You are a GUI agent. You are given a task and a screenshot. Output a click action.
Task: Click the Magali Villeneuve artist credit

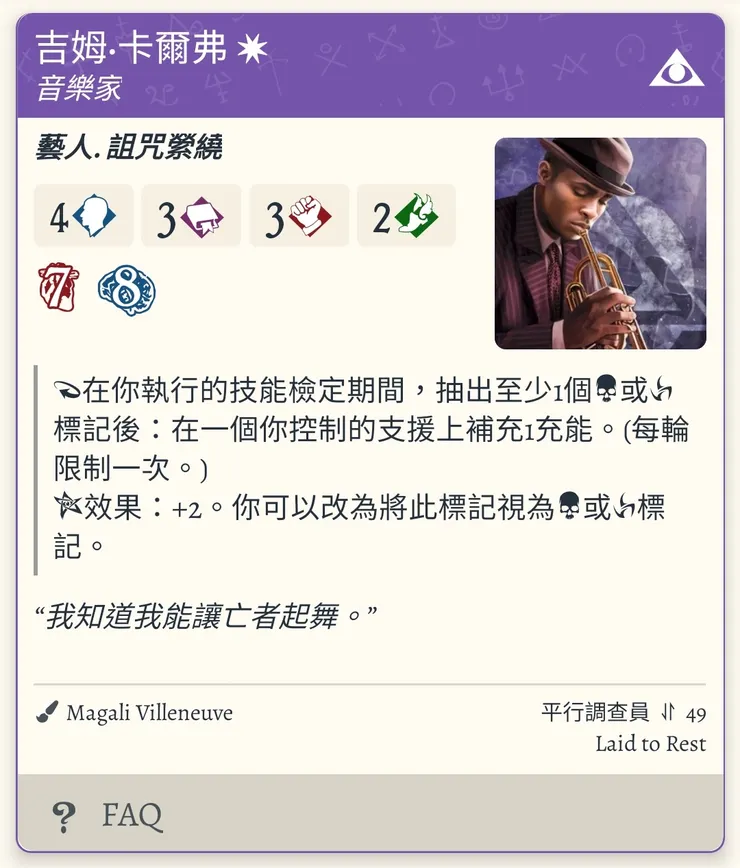pyautogui.click(x=147, y=713)
